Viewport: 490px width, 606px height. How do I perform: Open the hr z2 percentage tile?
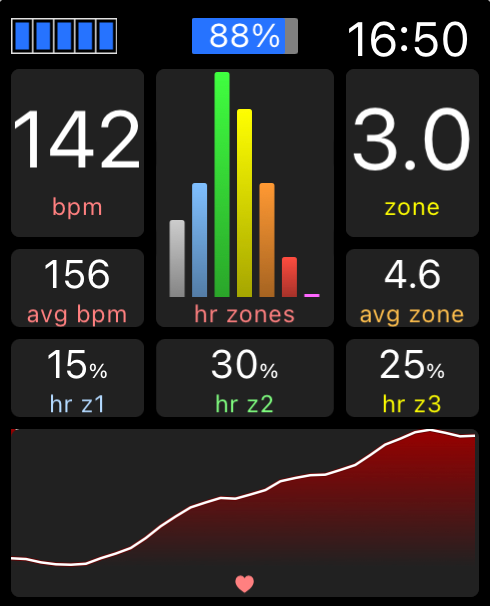(245, 378)
